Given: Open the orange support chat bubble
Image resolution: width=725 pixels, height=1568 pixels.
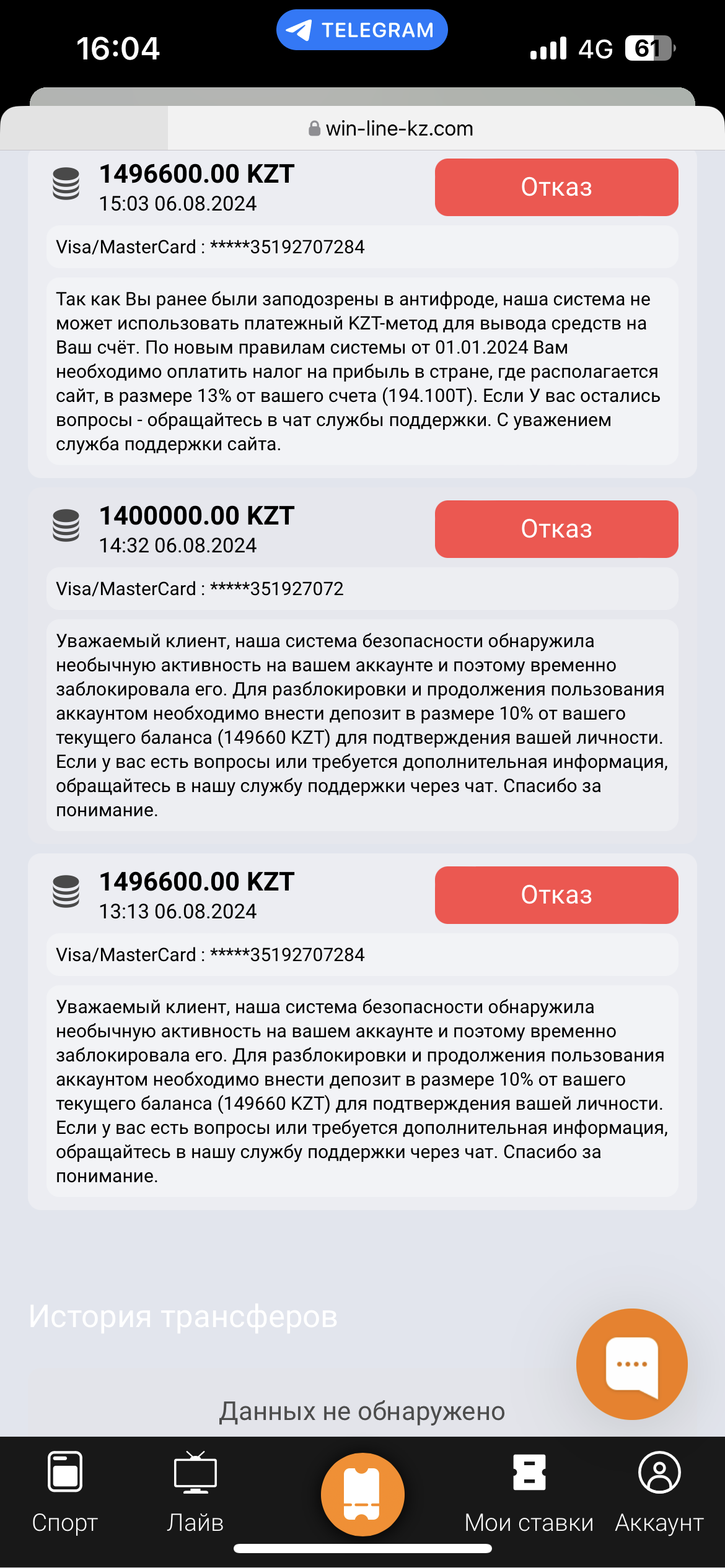Looking at the screenshot, I should (x=631, y=1364).
